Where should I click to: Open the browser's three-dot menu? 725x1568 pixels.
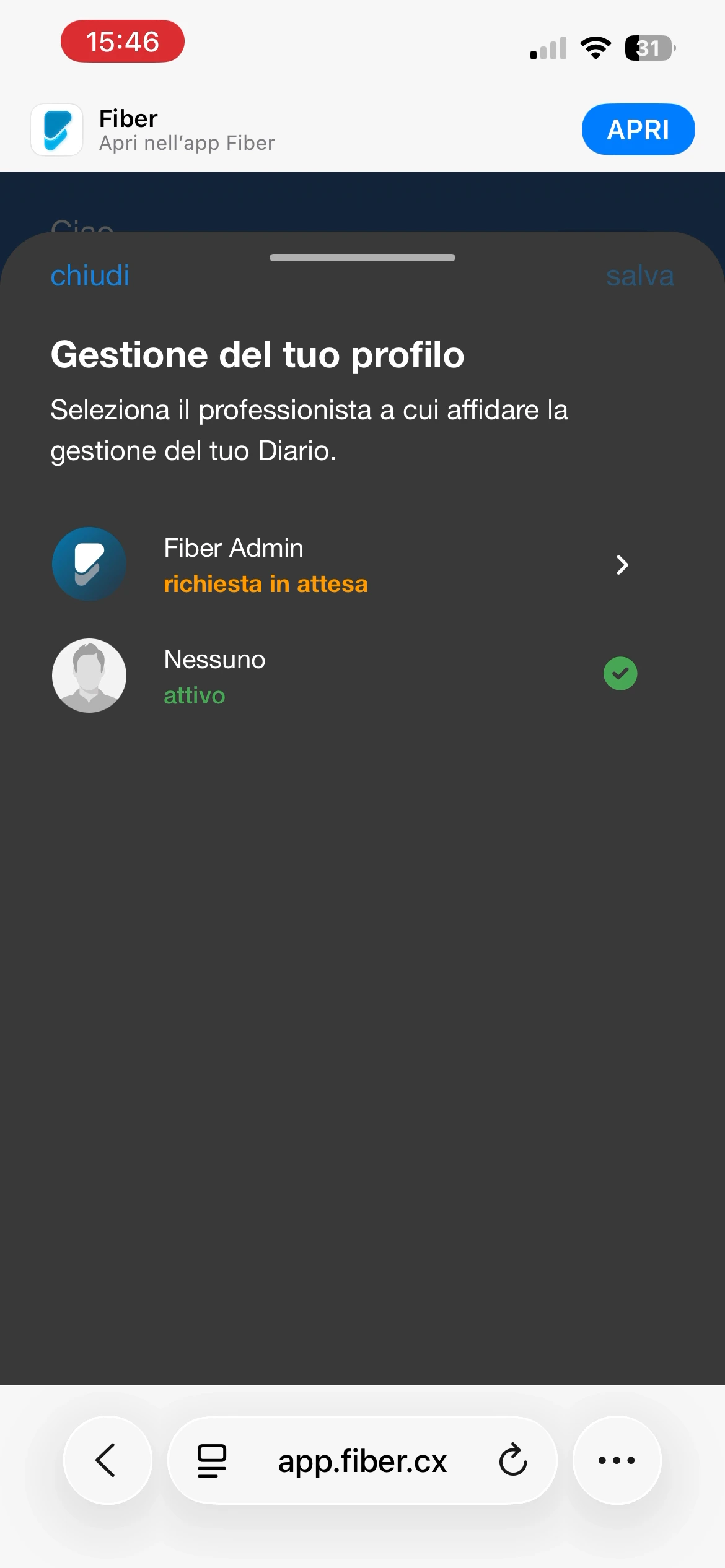[x=617, y=1460]
